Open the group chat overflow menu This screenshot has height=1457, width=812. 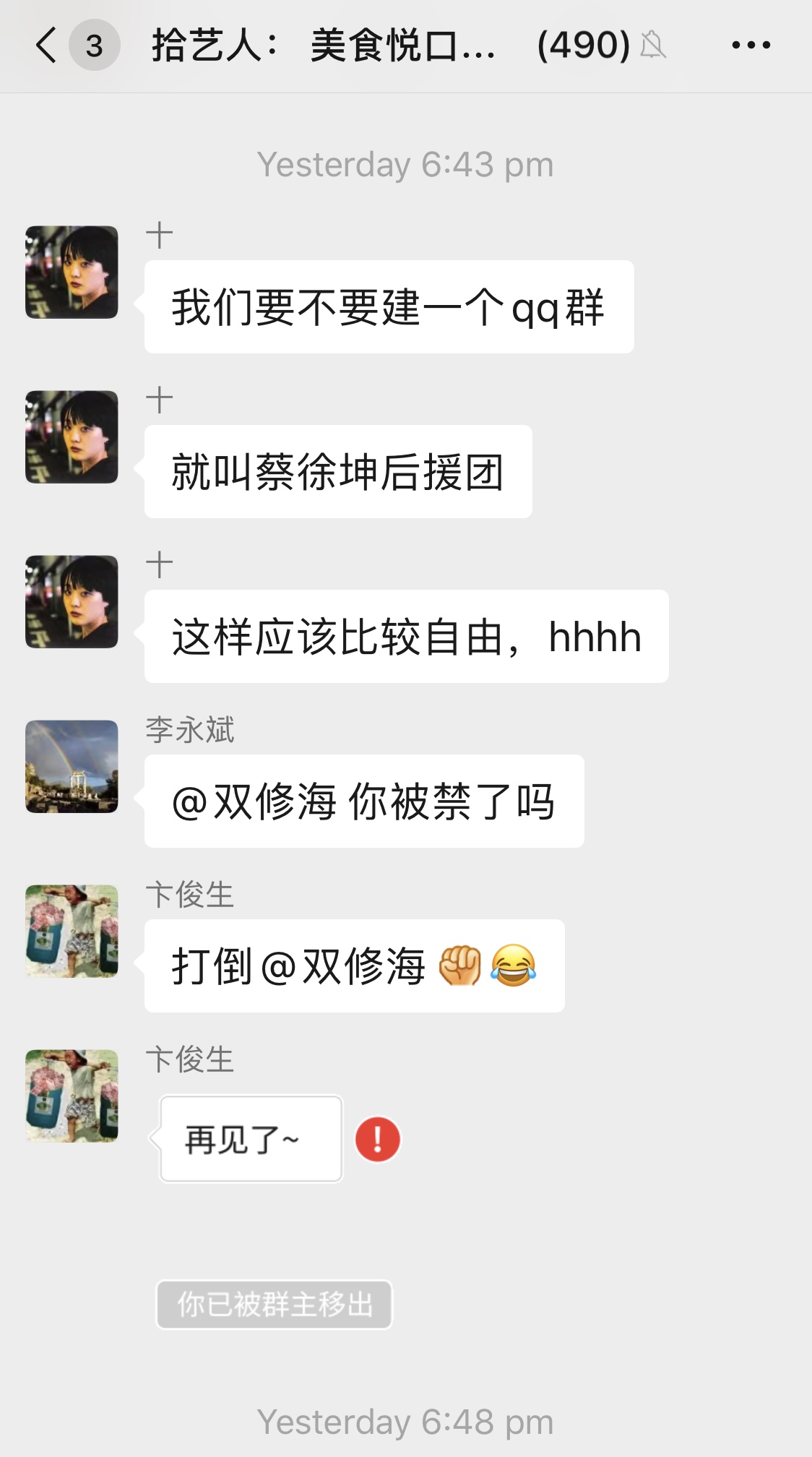(x=751, y=46)
